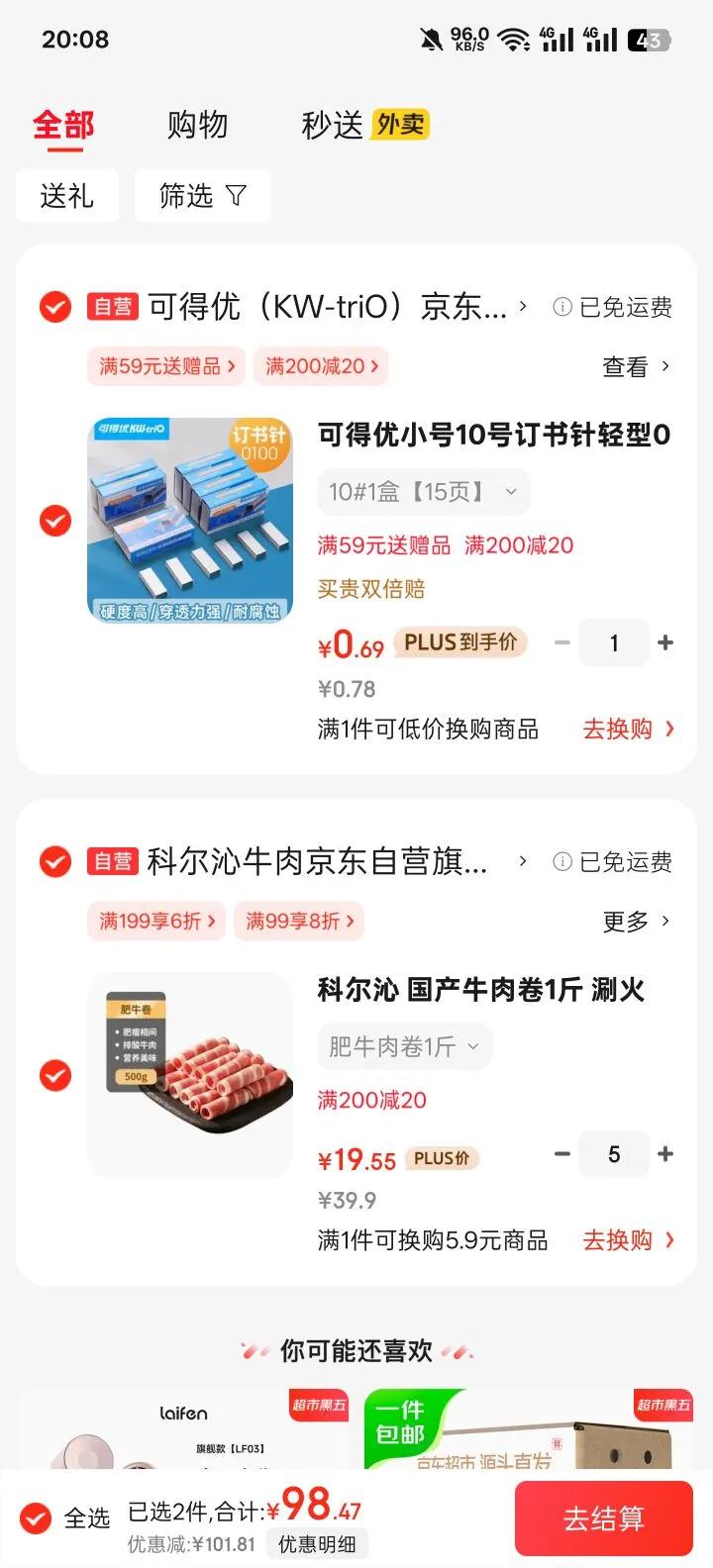Toggle the 全选 select-all checkbox
This screenshot has height=1568, width=713.
[37, 1518]
